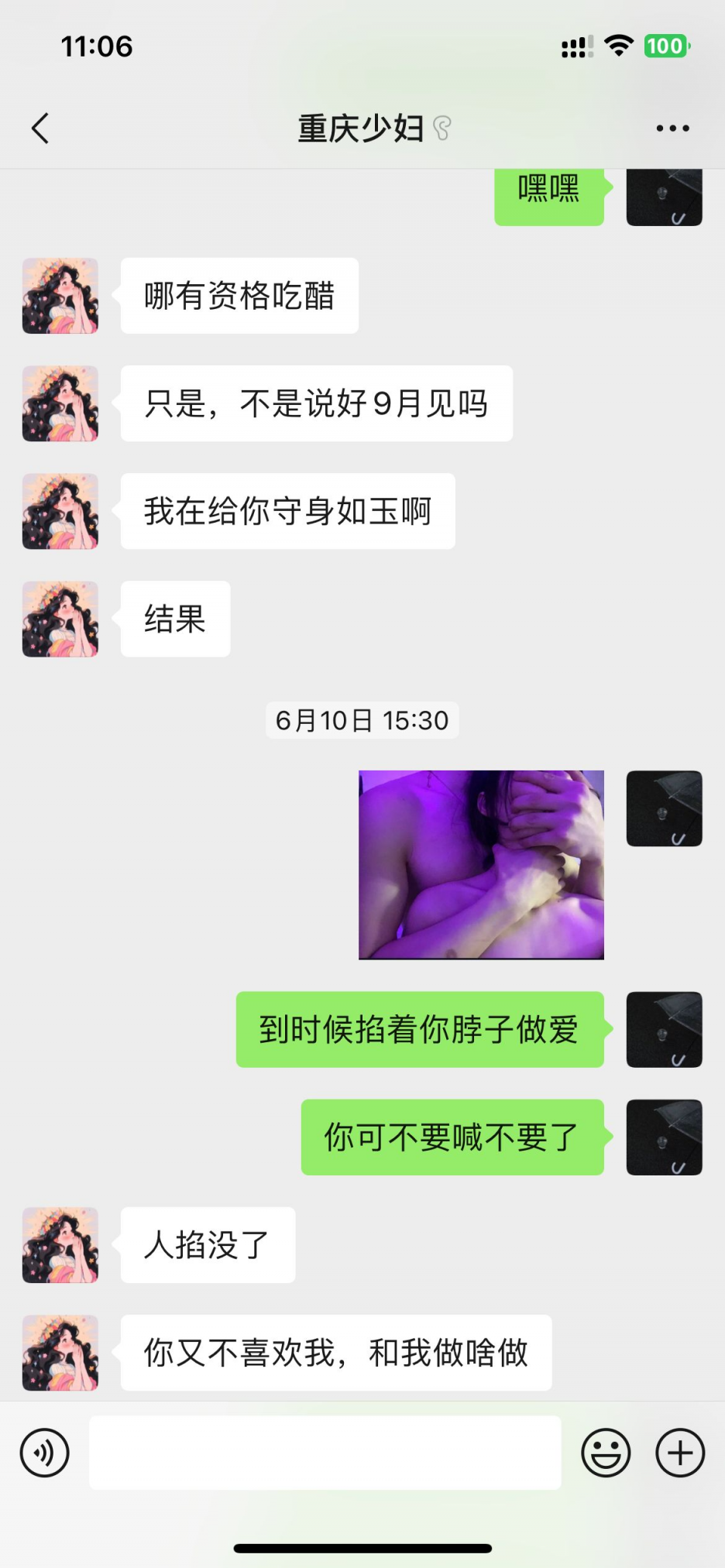Open contact avatar beside 结果 message

coord(60,619)
